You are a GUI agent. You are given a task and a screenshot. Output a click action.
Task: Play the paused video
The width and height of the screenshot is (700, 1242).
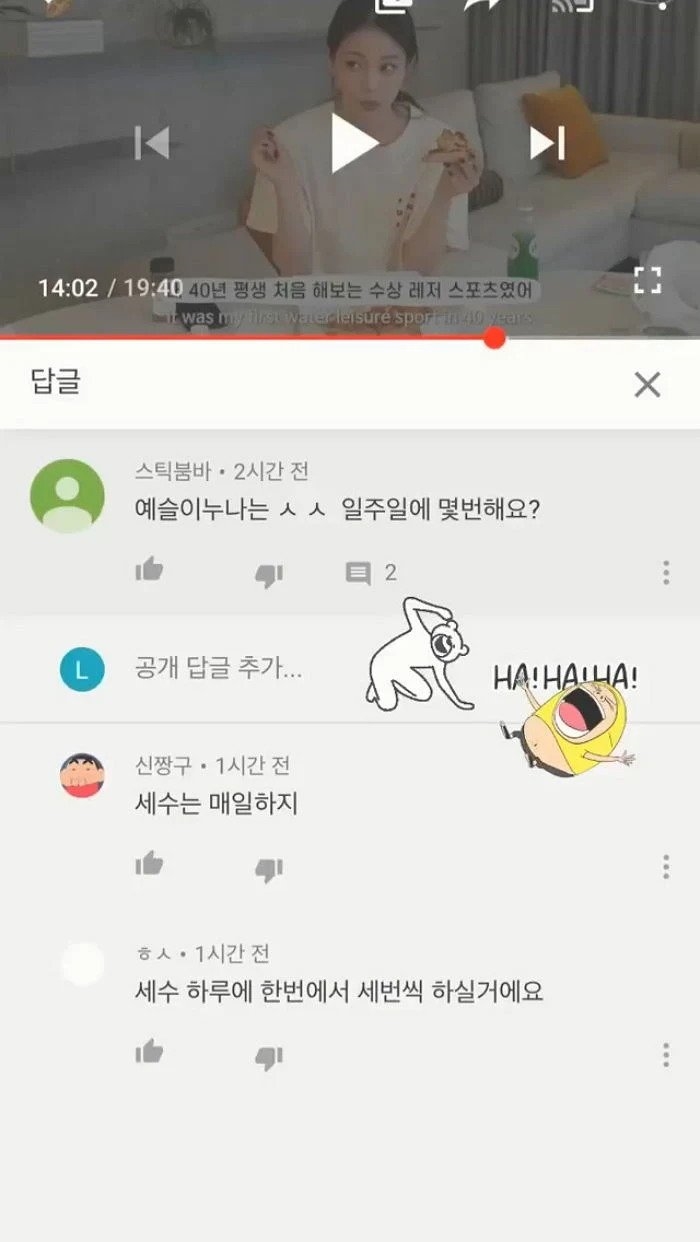354,143
